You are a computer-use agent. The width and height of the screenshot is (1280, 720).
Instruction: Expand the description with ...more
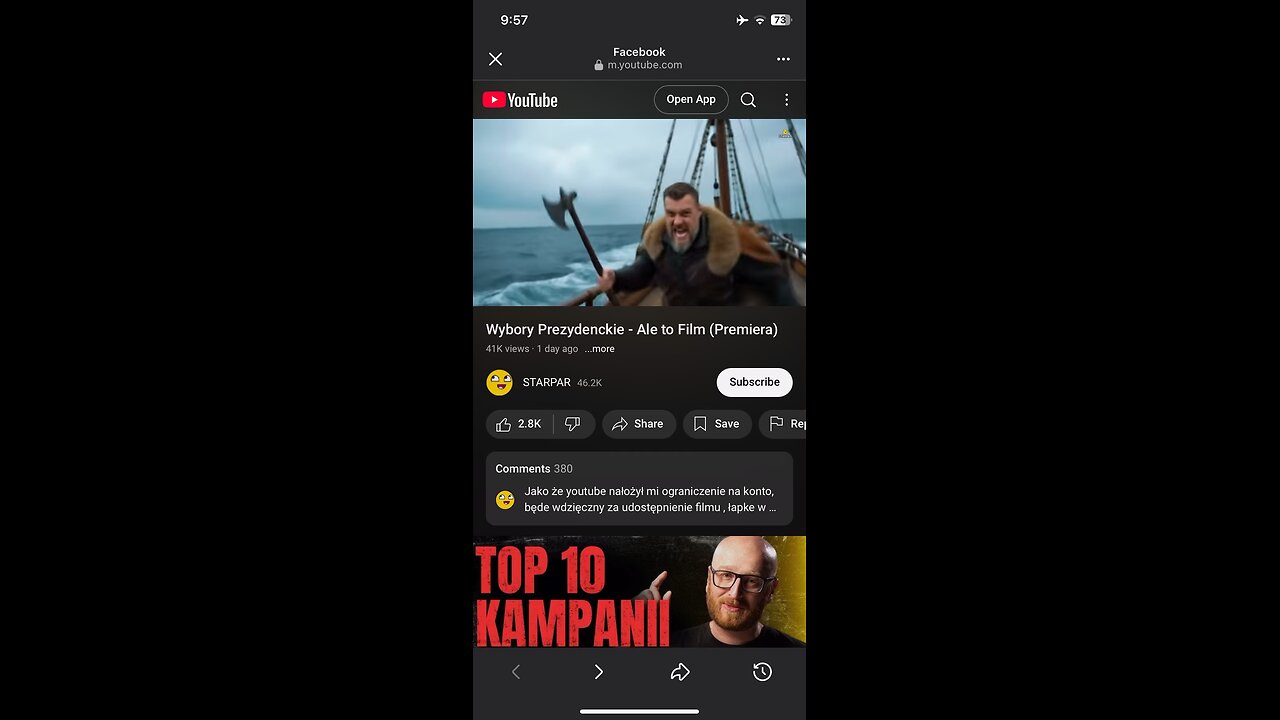(x=600, y=349)
